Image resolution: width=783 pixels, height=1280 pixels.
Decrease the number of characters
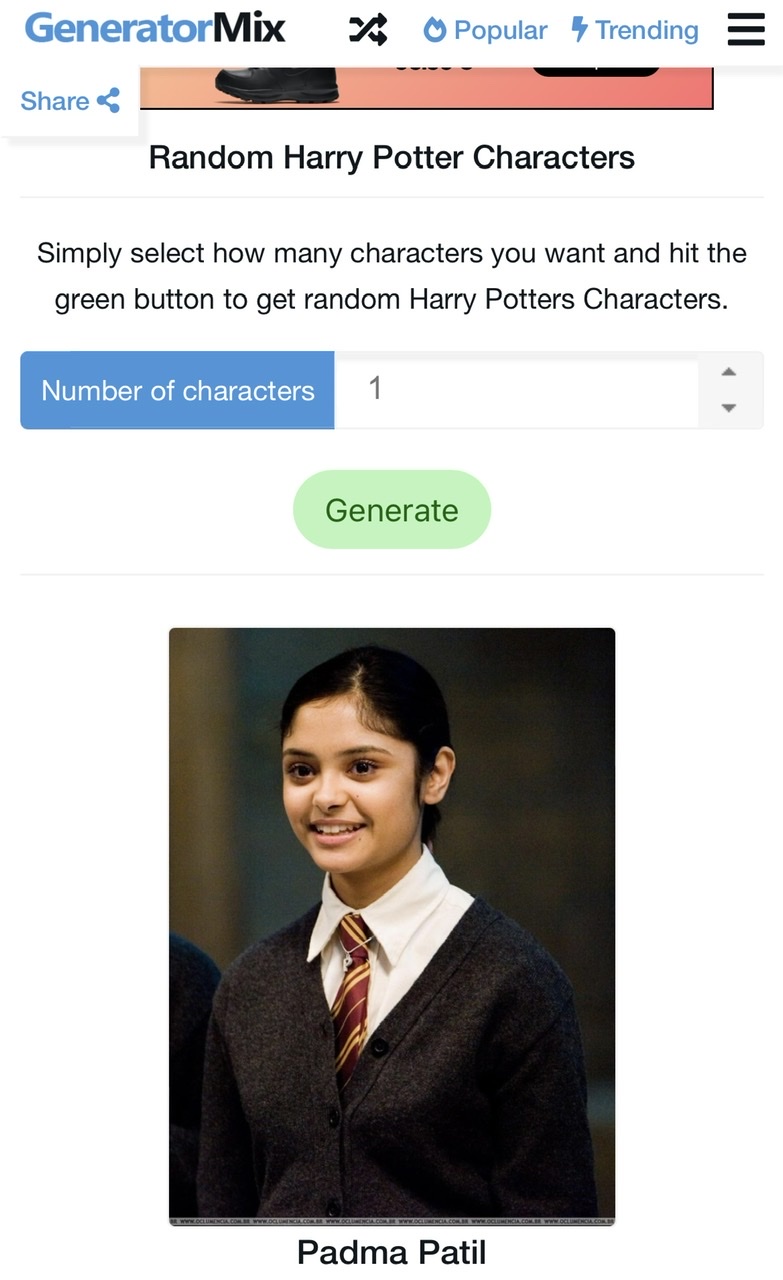[x=729, y=408]
